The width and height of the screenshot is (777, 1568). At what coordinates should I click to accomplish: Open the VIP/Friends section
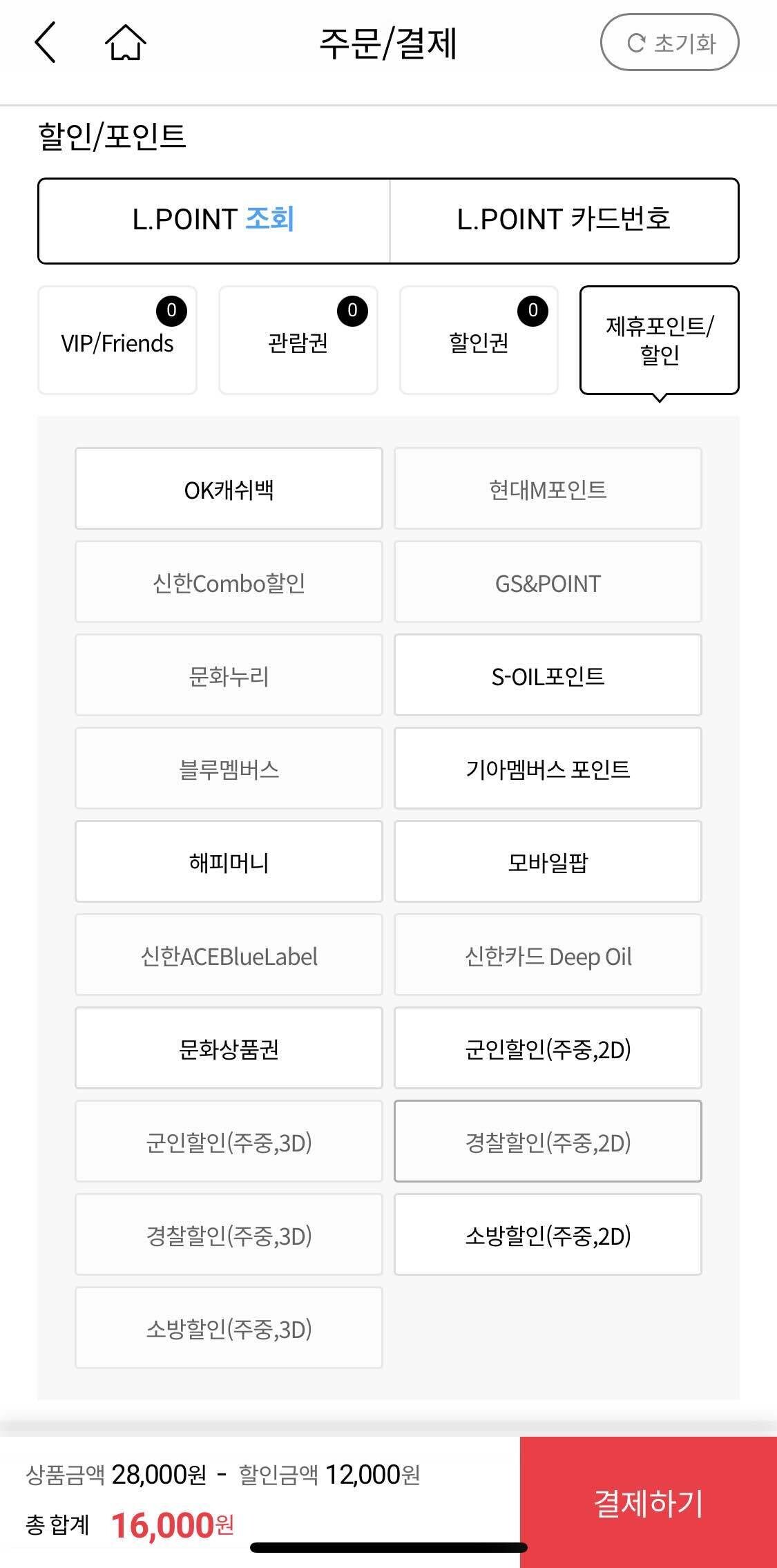(x=117, y=340)
